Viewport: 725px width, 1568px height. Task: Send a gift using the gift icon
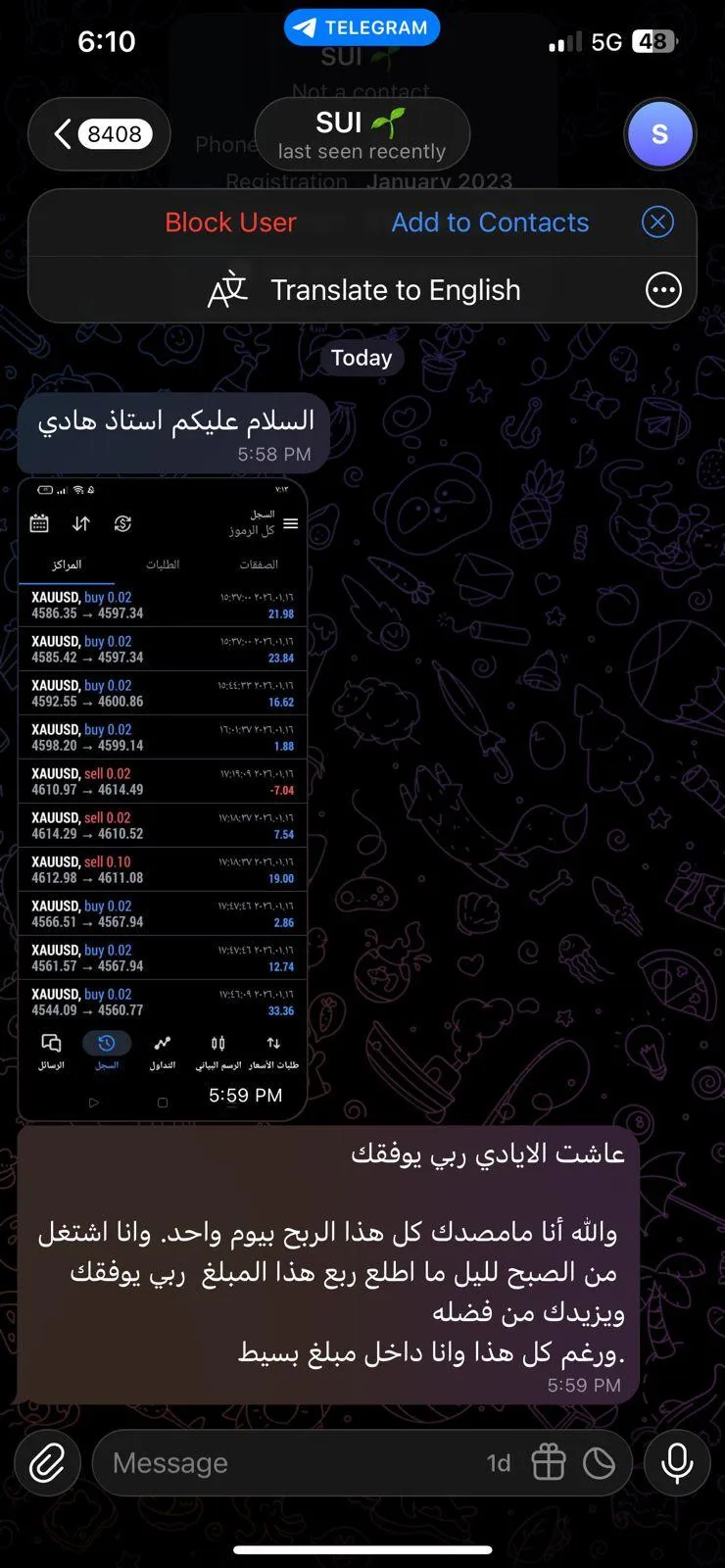(x=549, y=1463)
